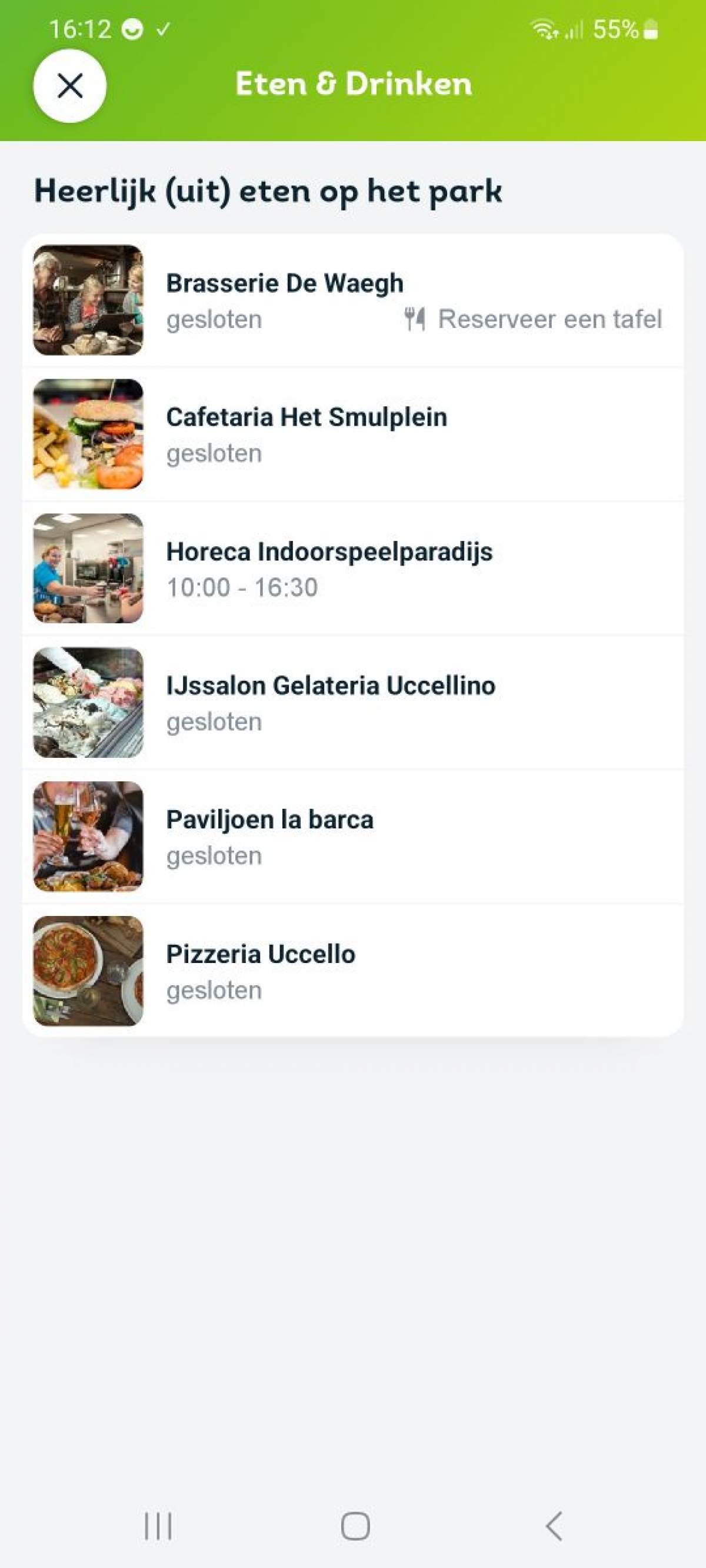
Task: Choose Pizzeria Uccello from the list
Action: coord(352,971)
